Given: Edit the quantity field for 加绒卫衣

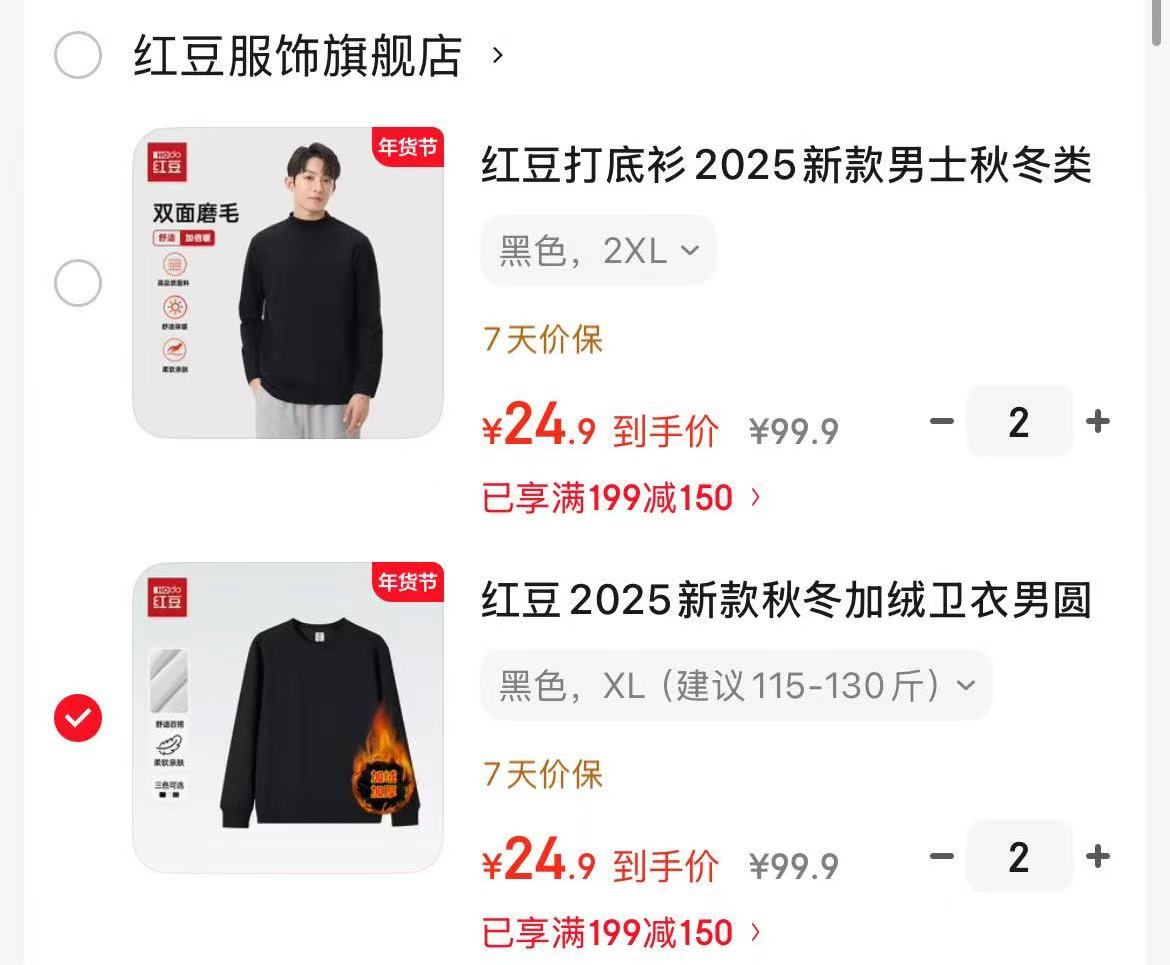Looking at the screenshot, I should pyautogui.click(x=1019, y=856).
